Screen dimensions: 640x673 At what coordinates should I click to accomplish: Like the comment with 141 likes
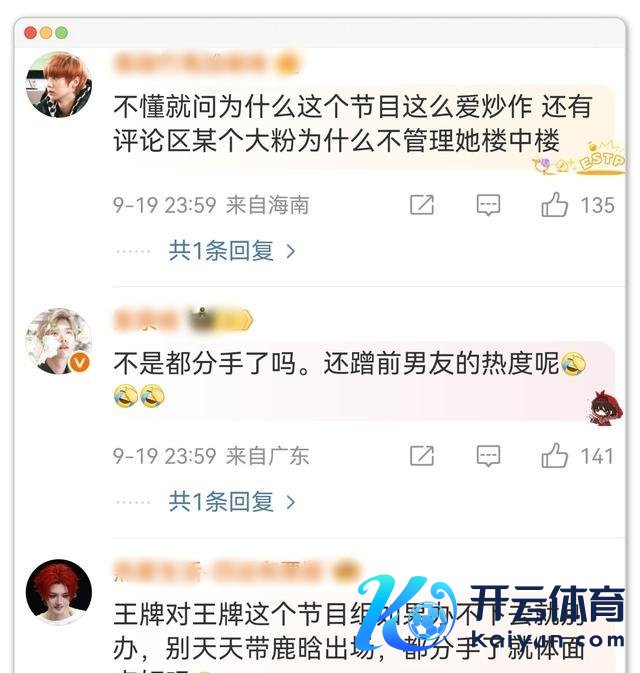pos(555,456)
